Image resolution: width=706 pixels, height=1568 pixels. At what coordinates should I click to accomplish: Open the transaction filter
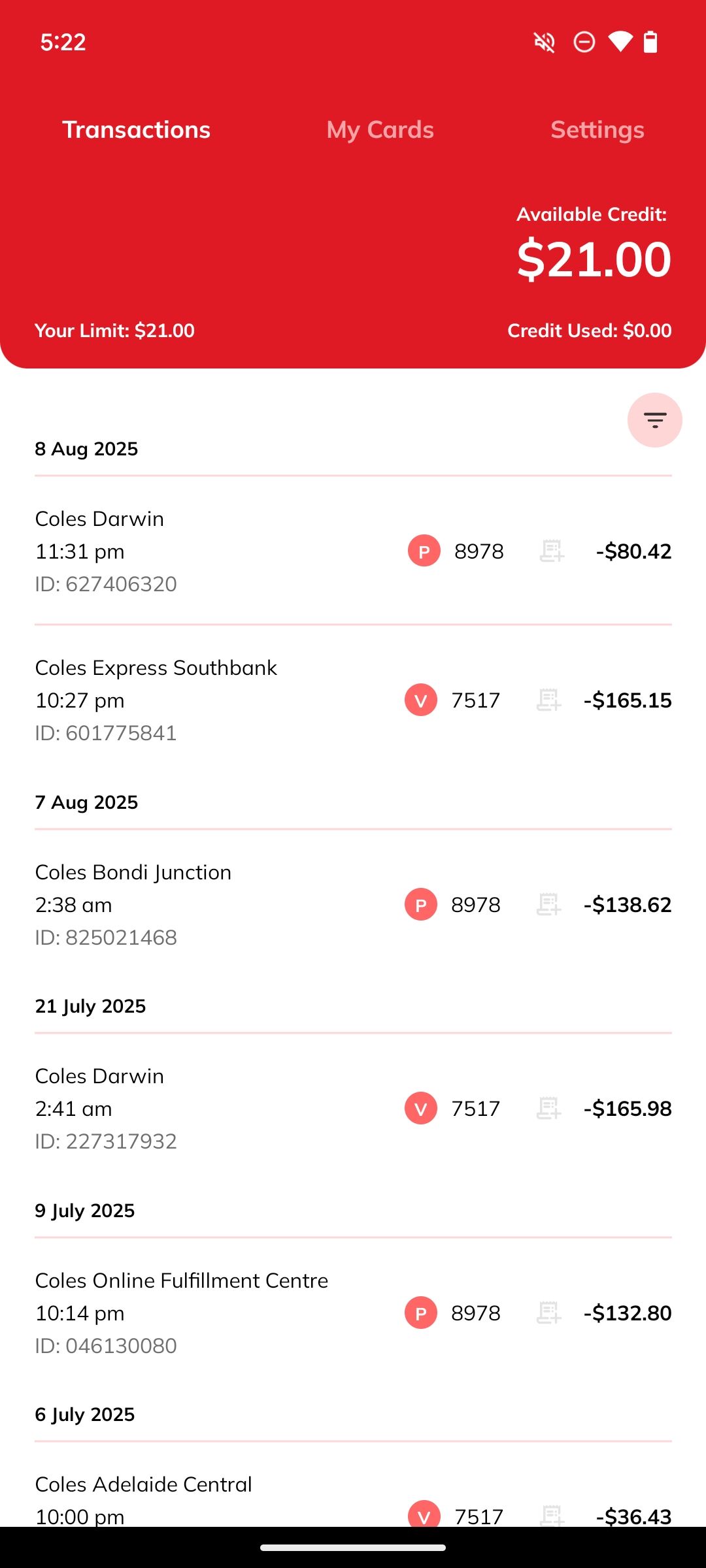(x=654, y=420)
